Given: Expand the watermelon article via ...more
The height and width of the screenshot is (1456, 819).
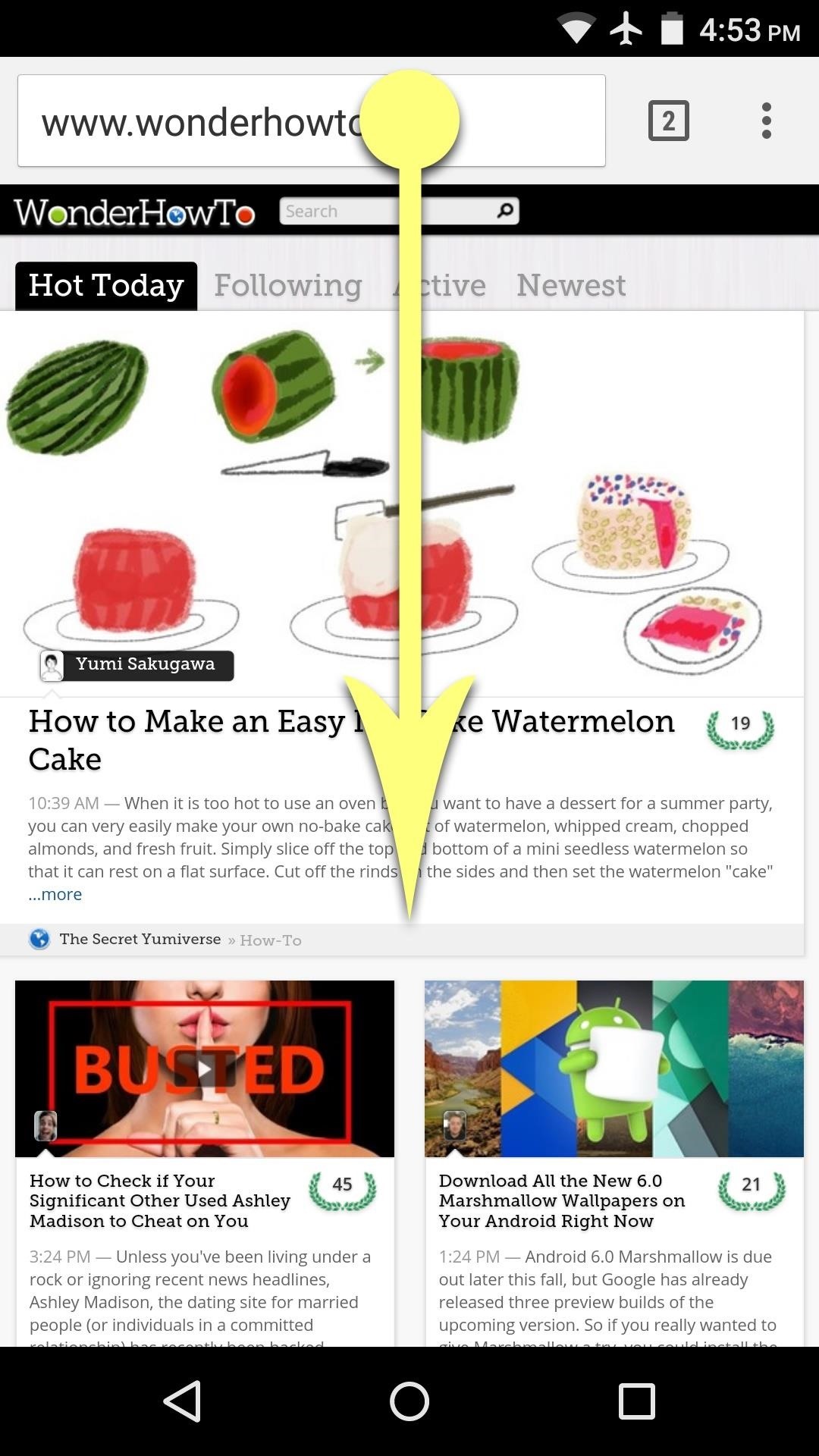Looking at the screenshot, I should click(55, 895).
